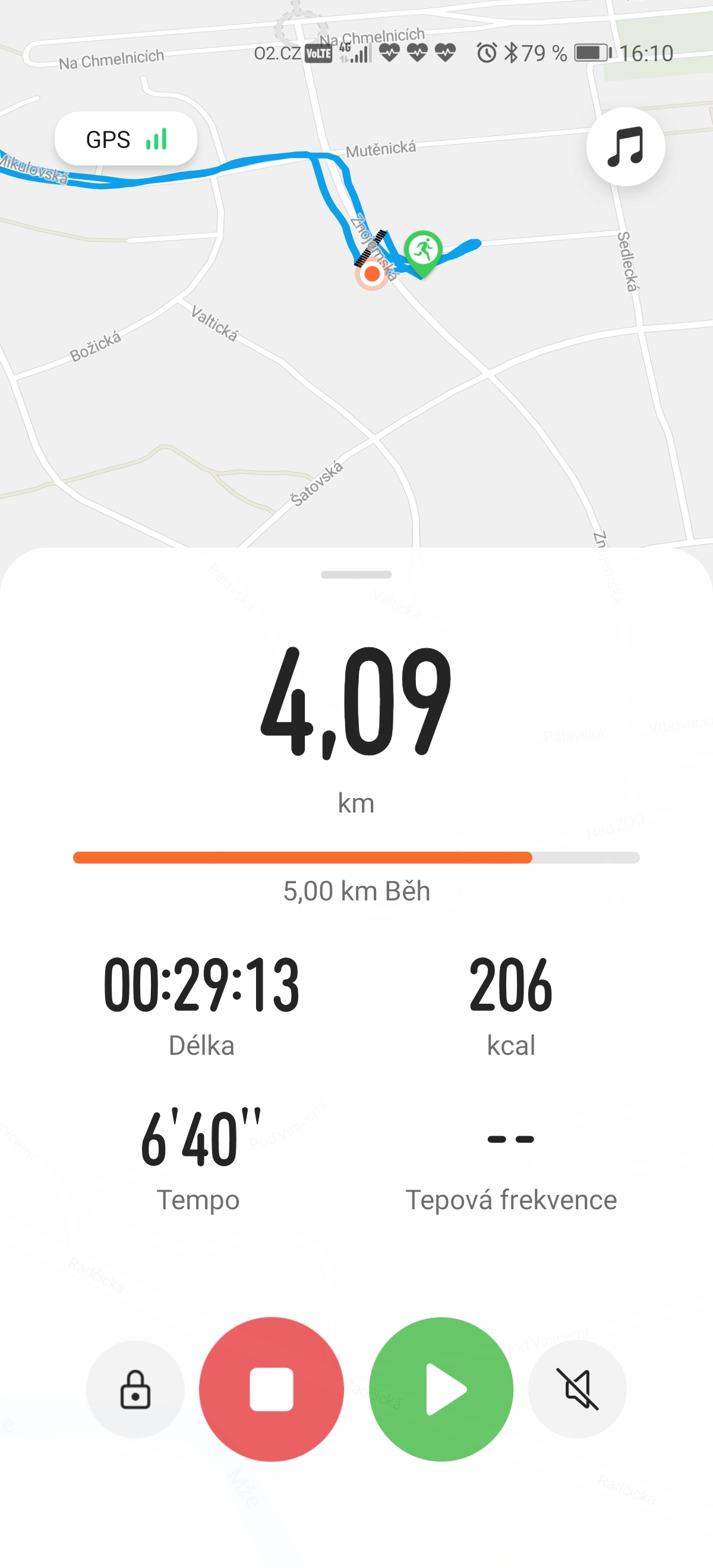This screenshot has width=713, height=1568.
Task: Tap the GPS signal indicator
Action: [126, 139]
